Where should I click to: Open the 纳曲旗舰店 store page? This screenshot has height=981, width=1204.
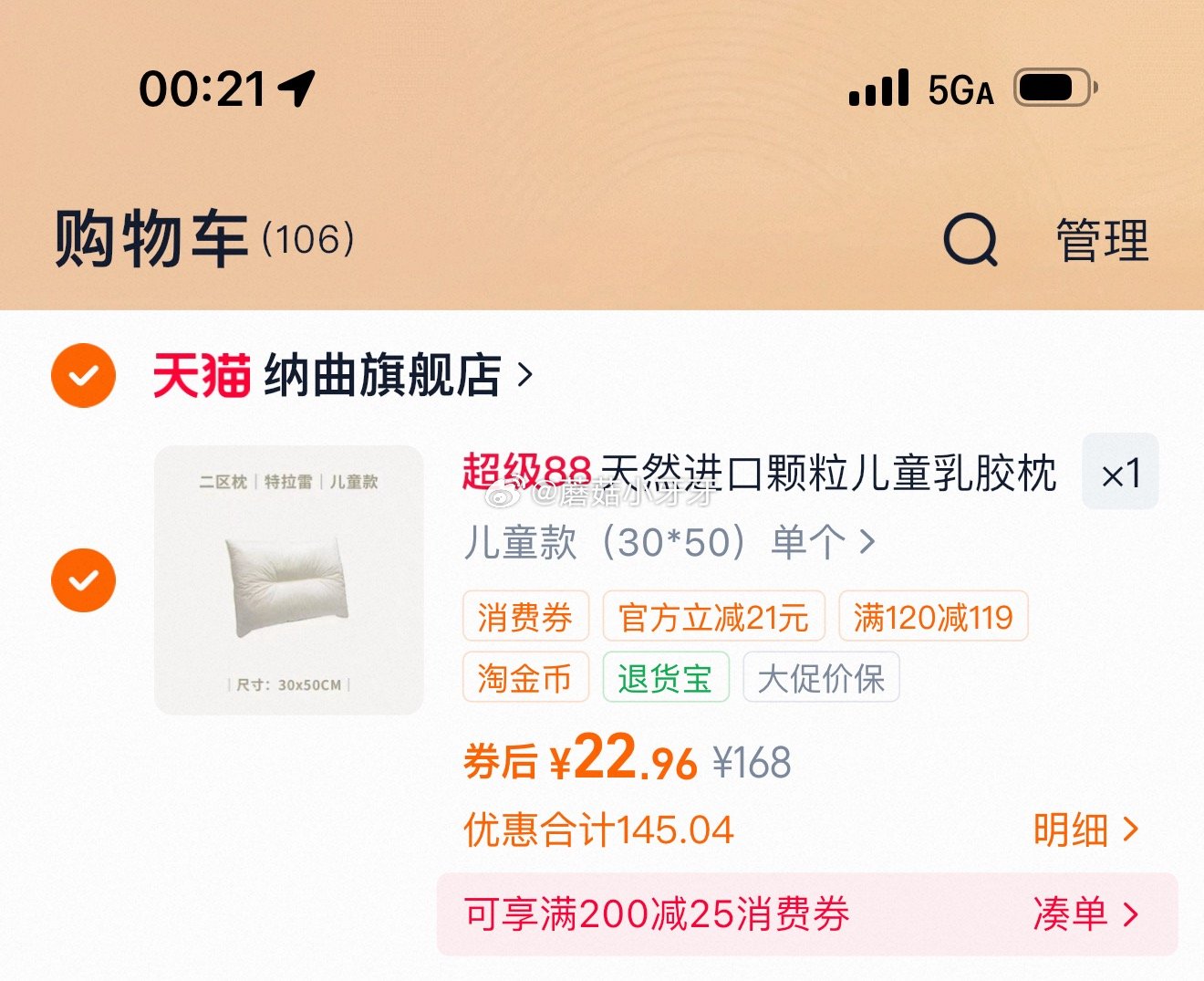[383, 375]
